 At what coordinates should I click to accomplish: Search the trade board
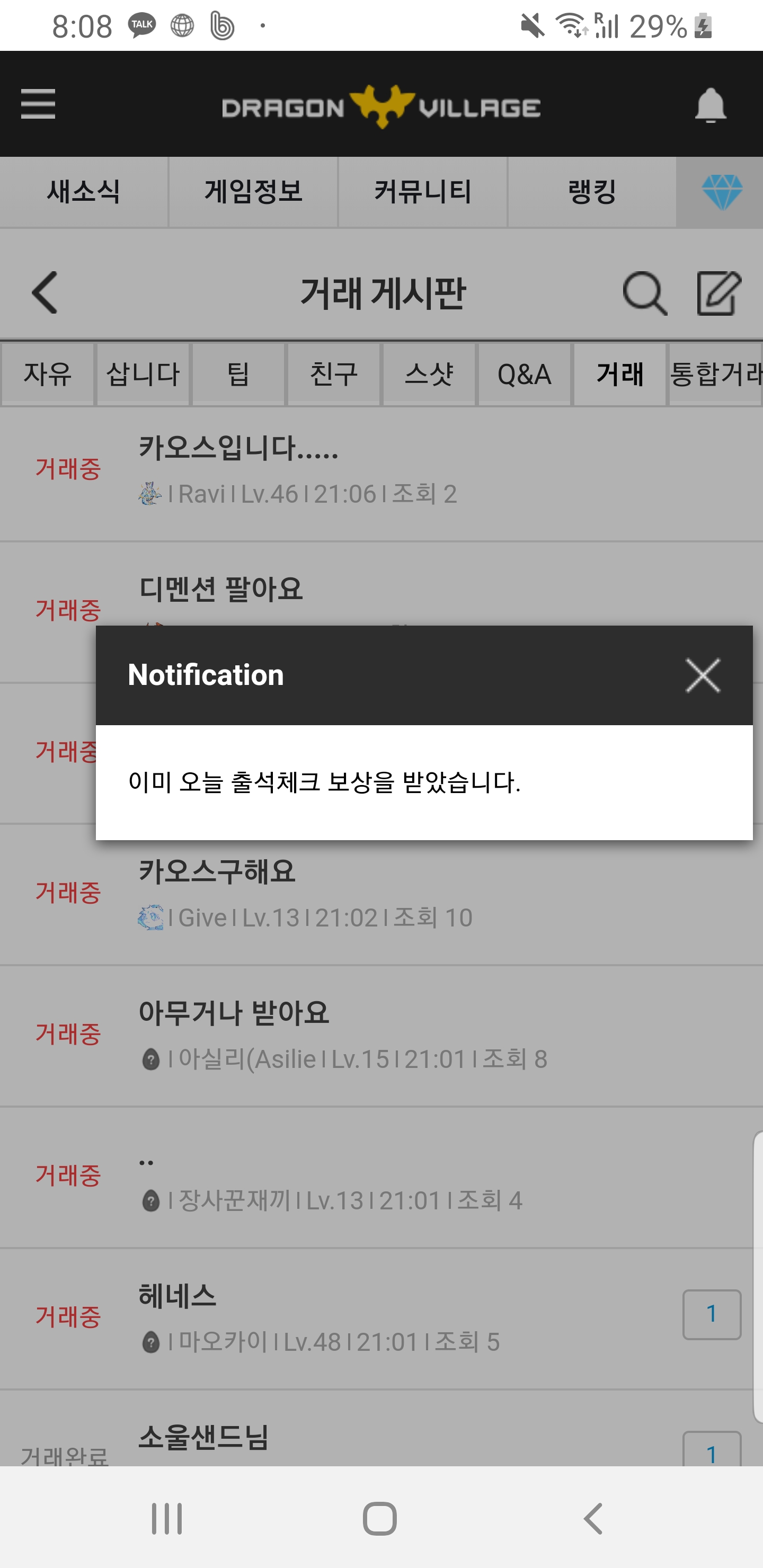[x=644, y=293]
